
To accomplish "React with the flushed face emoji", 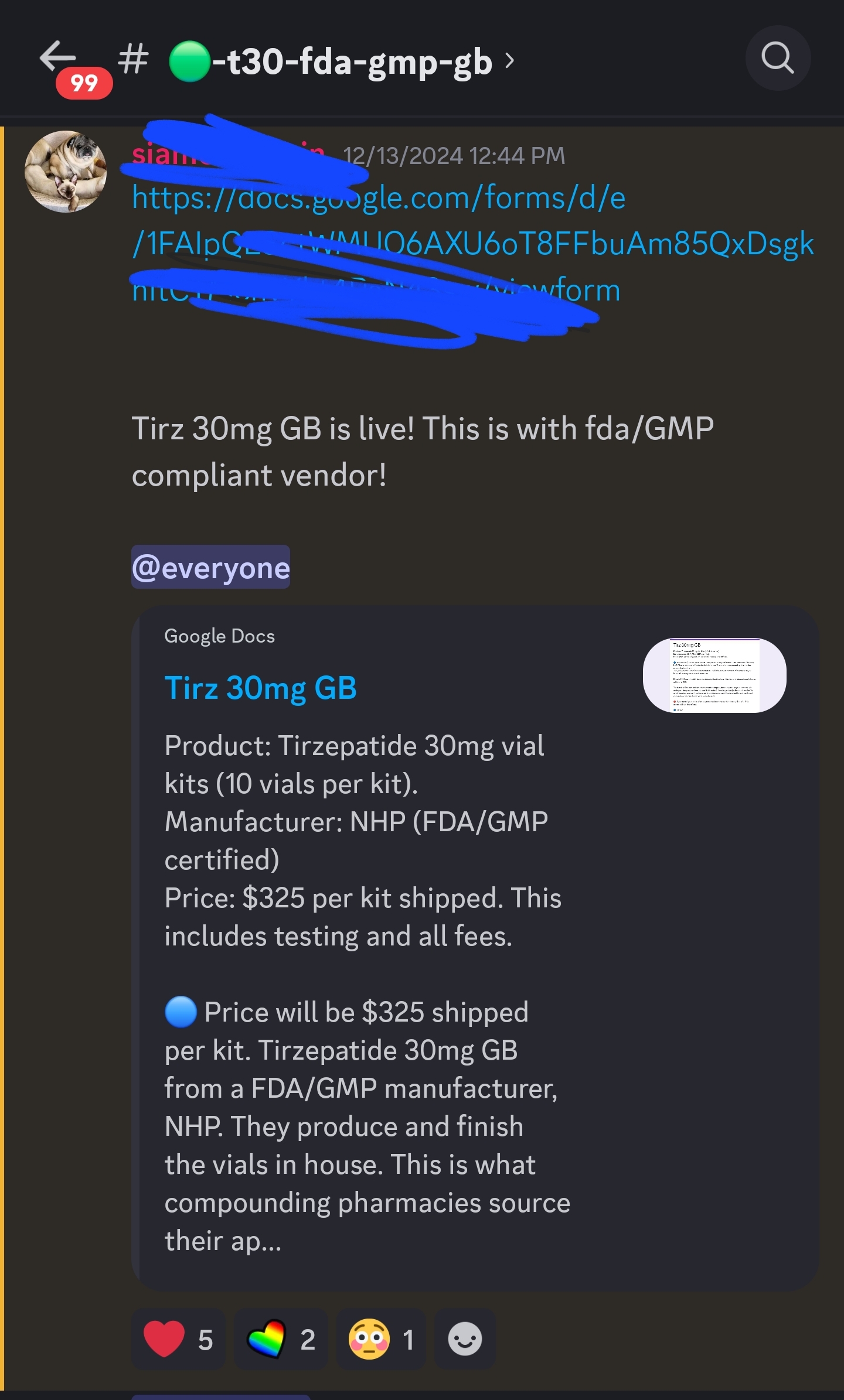I will pyautogui.click(x=382, y=1339).
